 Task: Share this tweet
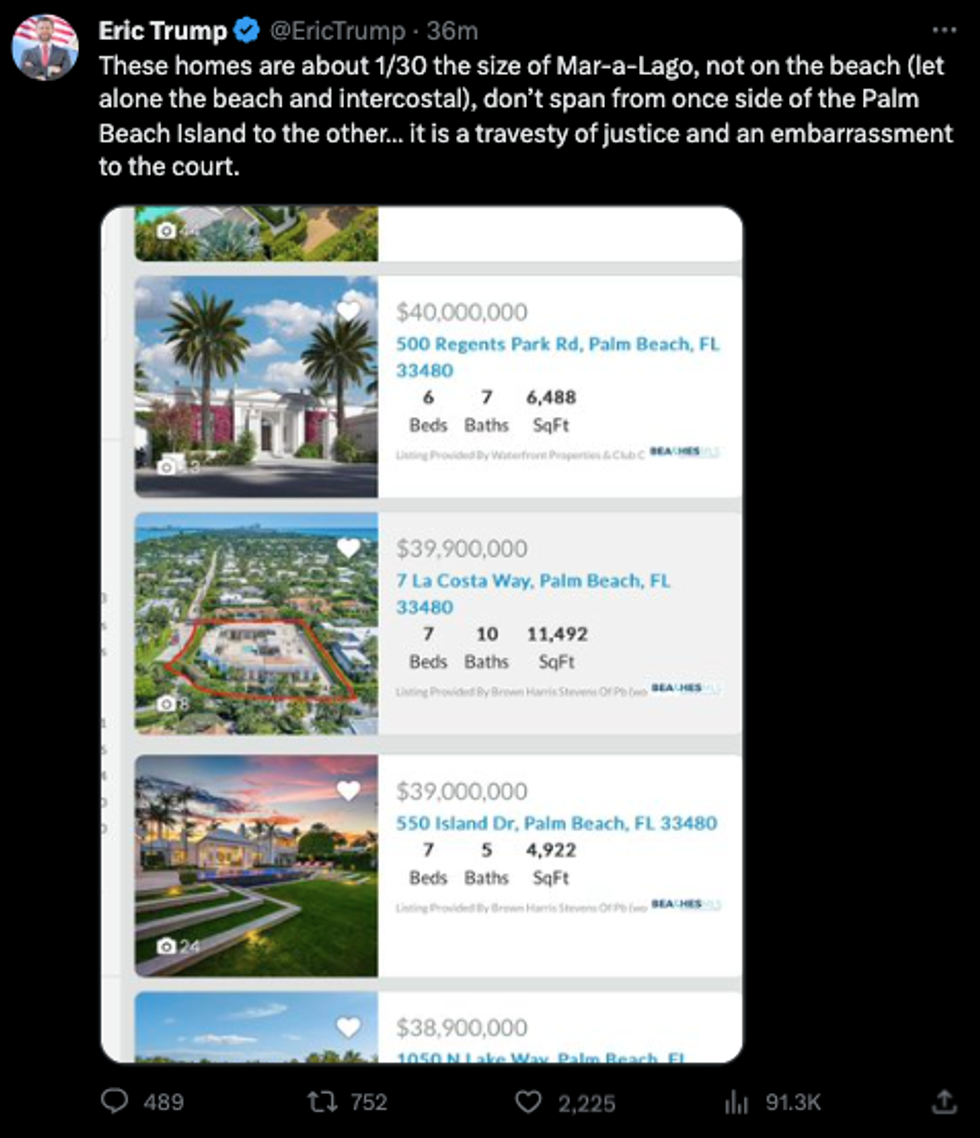(x=943, y=1102)
